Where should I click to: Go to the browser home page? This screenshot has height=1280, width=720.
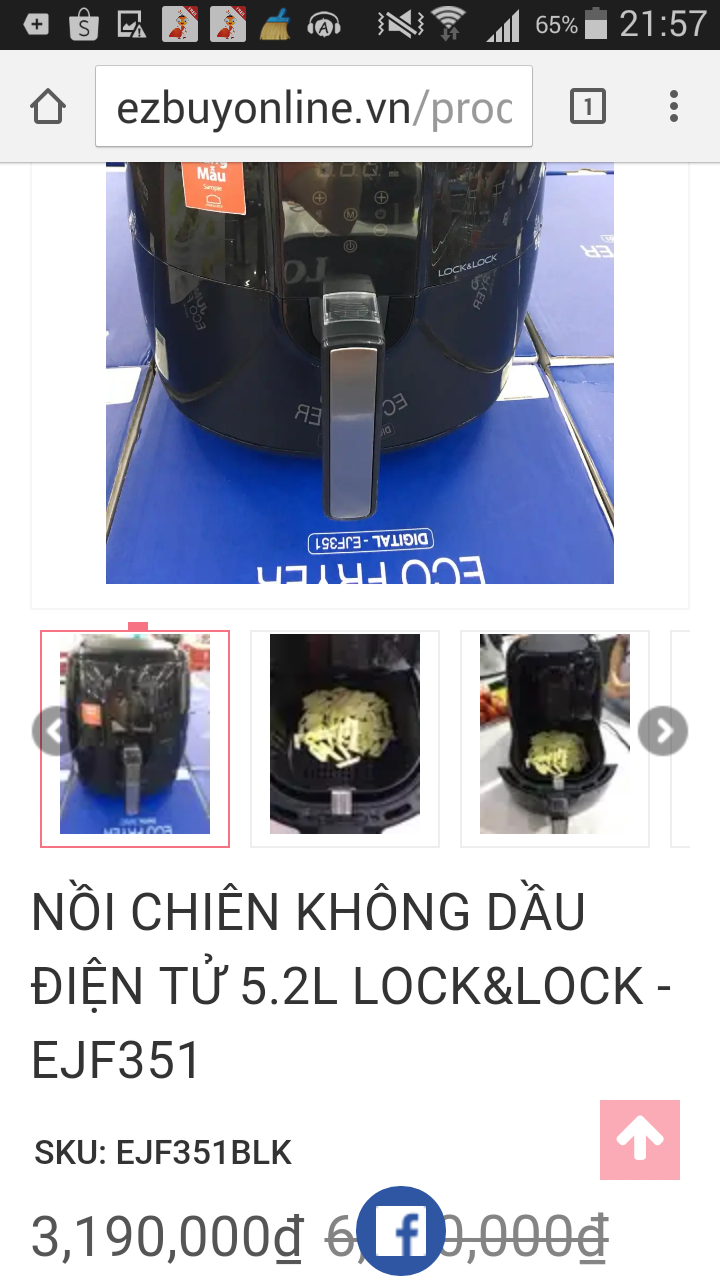point(48,106)
